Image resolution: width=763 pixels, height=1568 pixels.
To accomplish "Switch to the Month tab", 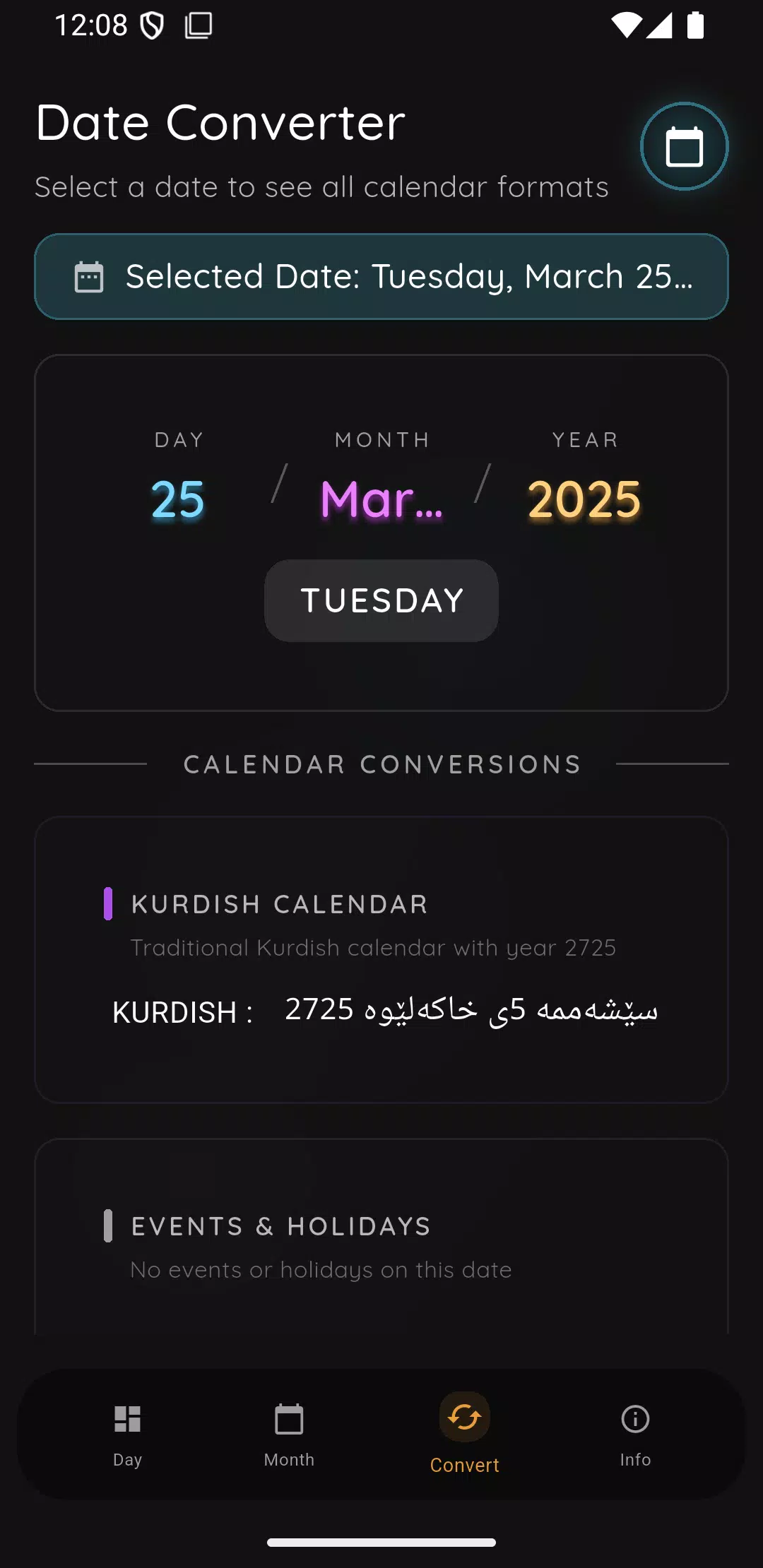I will point(289,1435).
